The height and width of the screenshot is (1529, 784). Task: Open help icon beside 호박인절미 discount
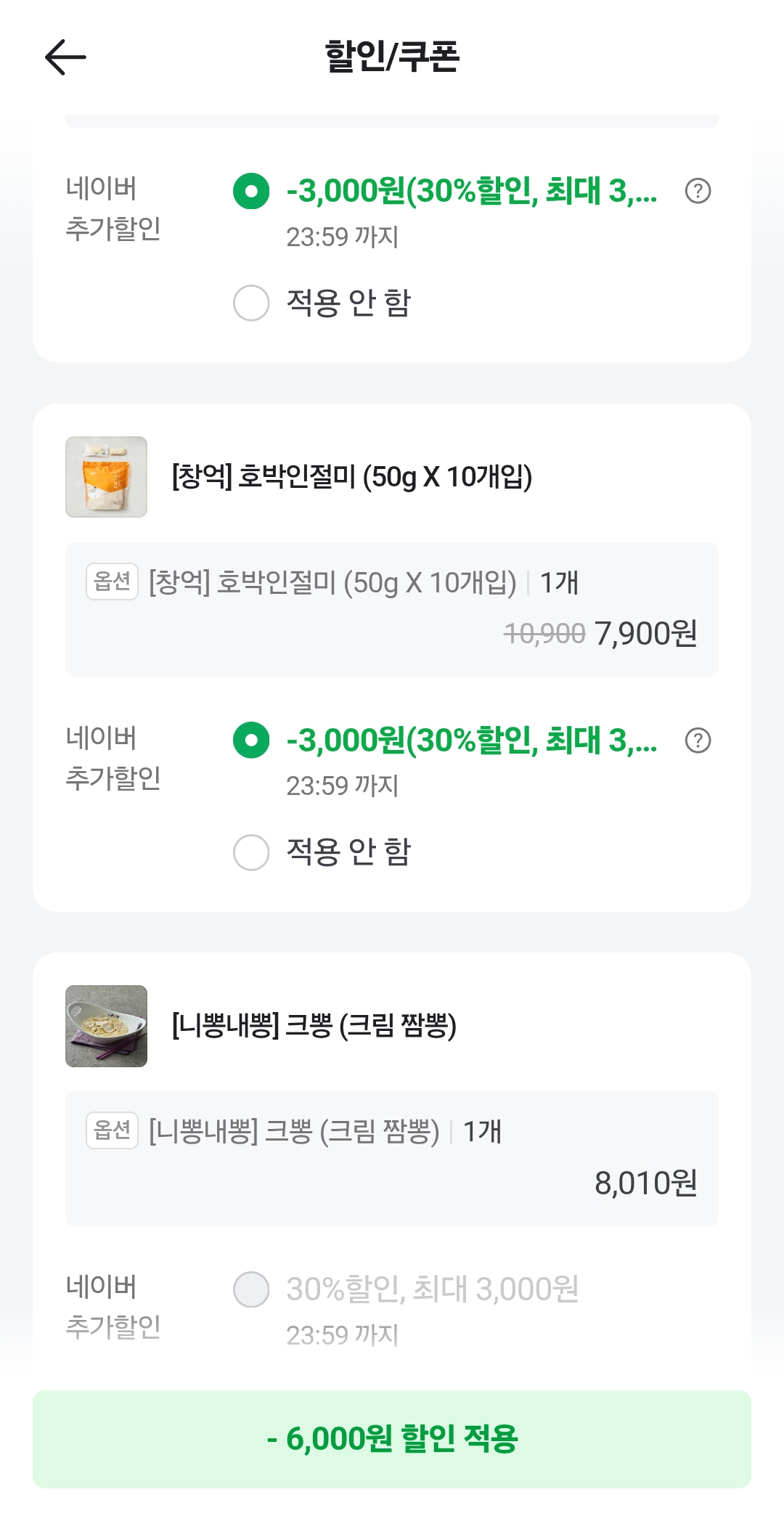coord(698,741)
